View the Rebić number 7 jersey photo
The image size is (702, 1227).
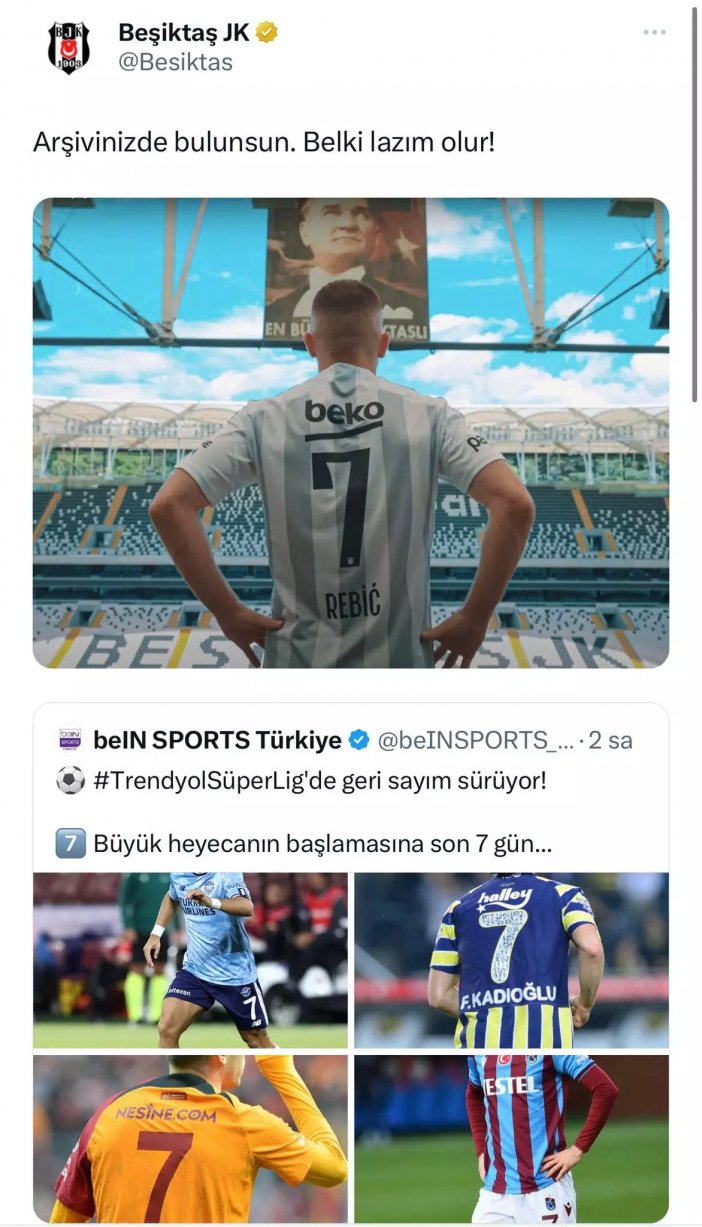coord(351,433)
